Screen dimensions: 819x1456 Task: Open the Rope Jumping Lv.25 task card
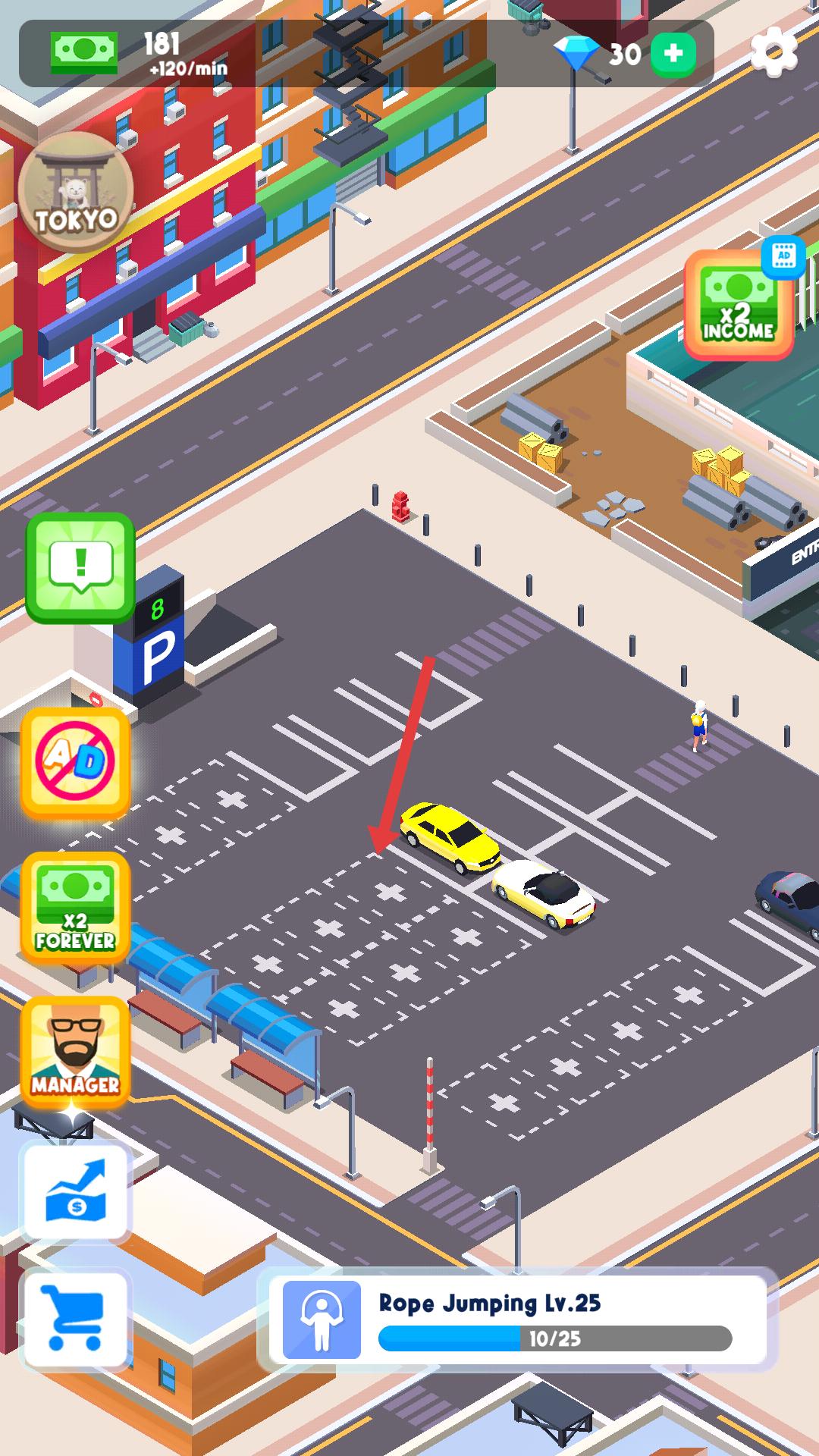point(518,1321)
